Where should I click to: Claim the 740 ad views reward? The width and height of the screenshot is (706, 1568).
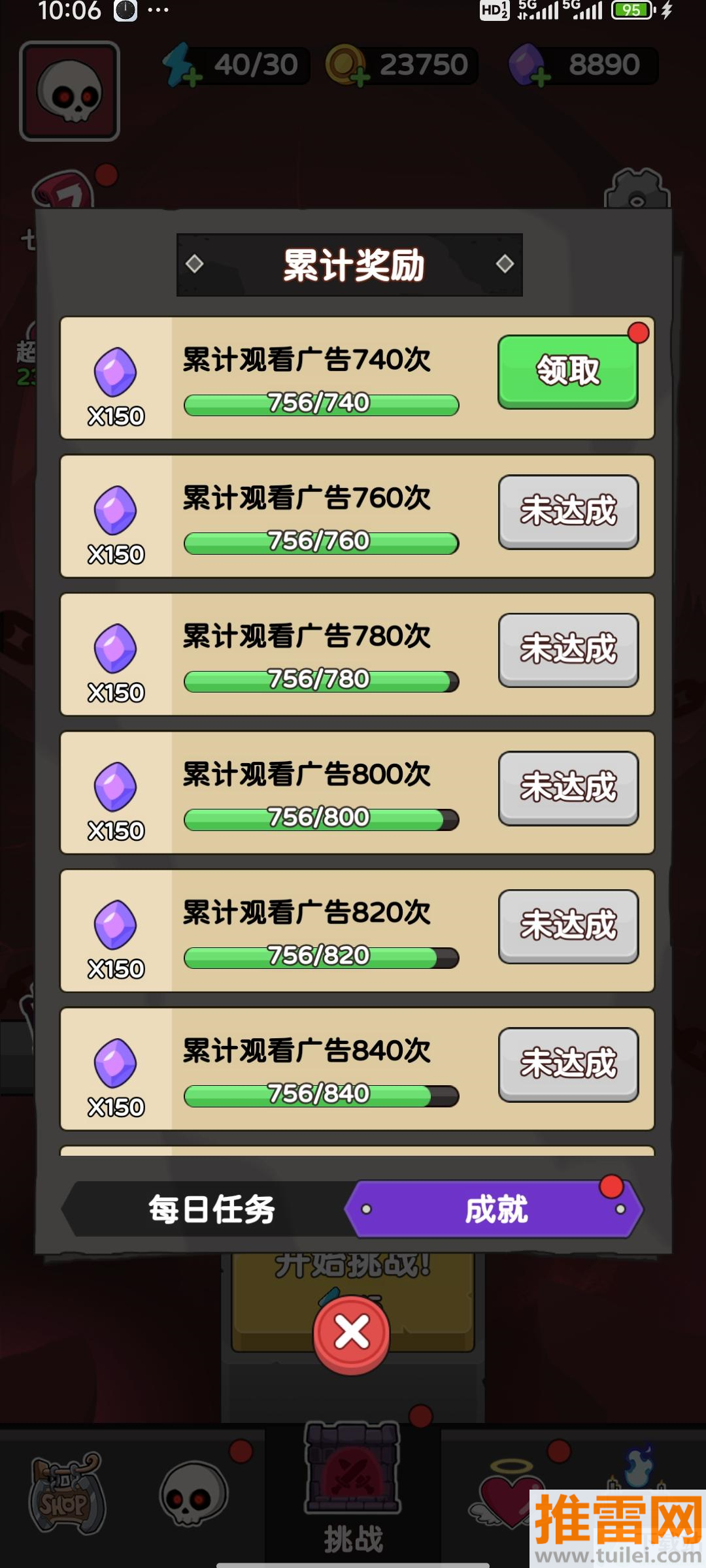point(567,372)
